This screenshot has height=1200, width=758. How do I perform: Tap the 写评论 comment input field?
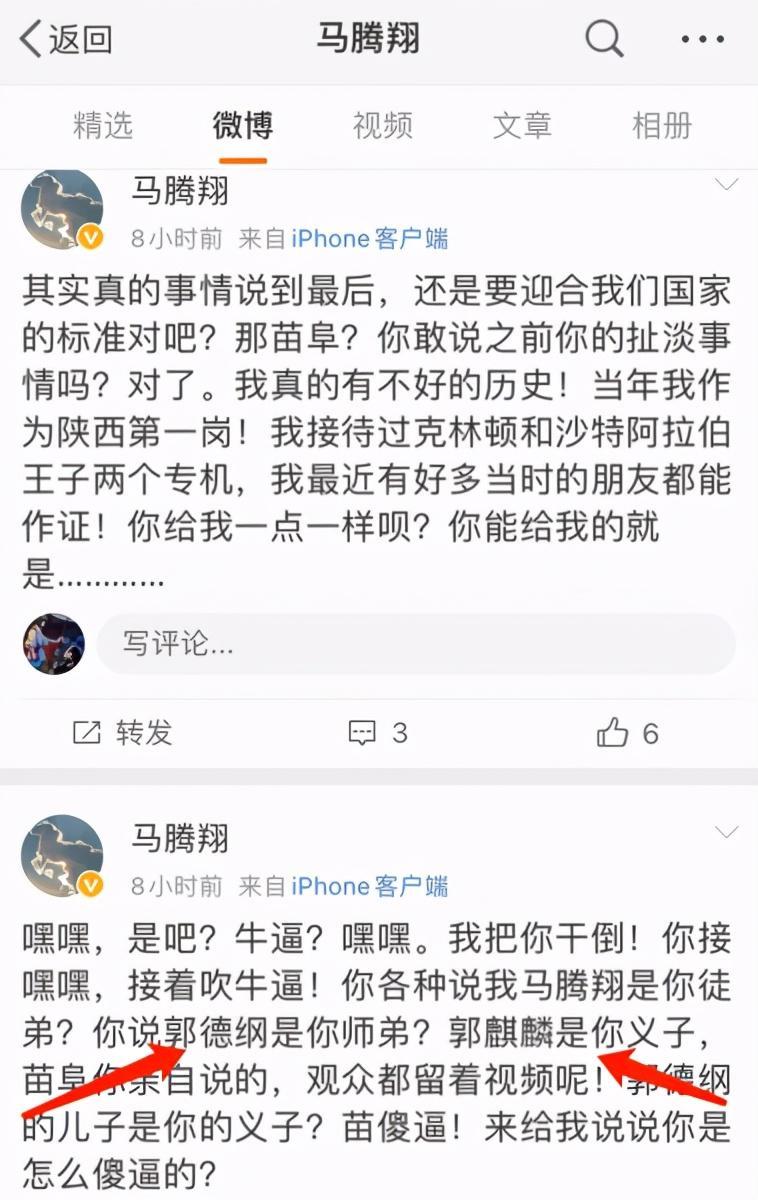415,644
